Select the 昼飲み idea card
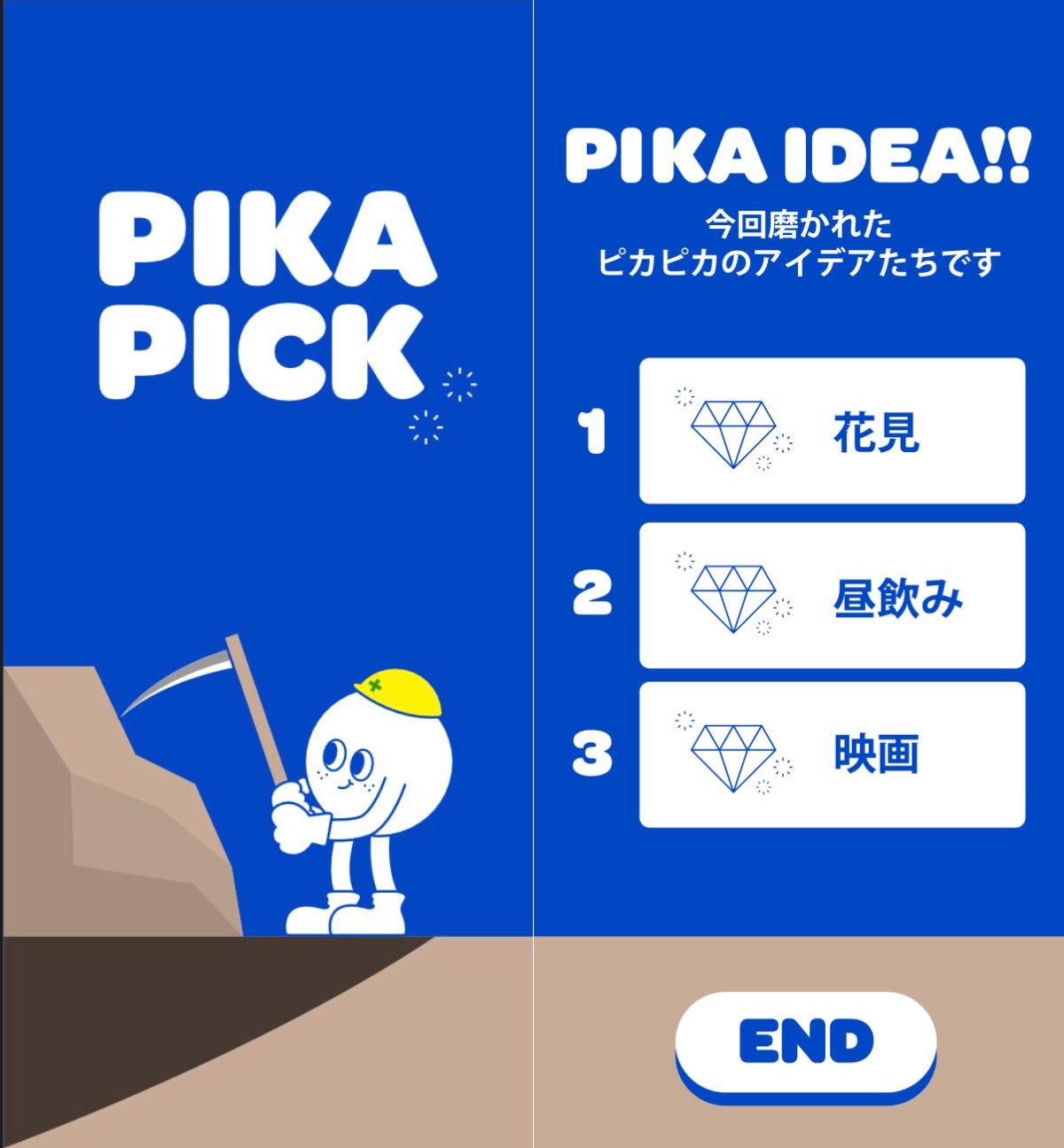The image size is (1064, 1148). 832,596
